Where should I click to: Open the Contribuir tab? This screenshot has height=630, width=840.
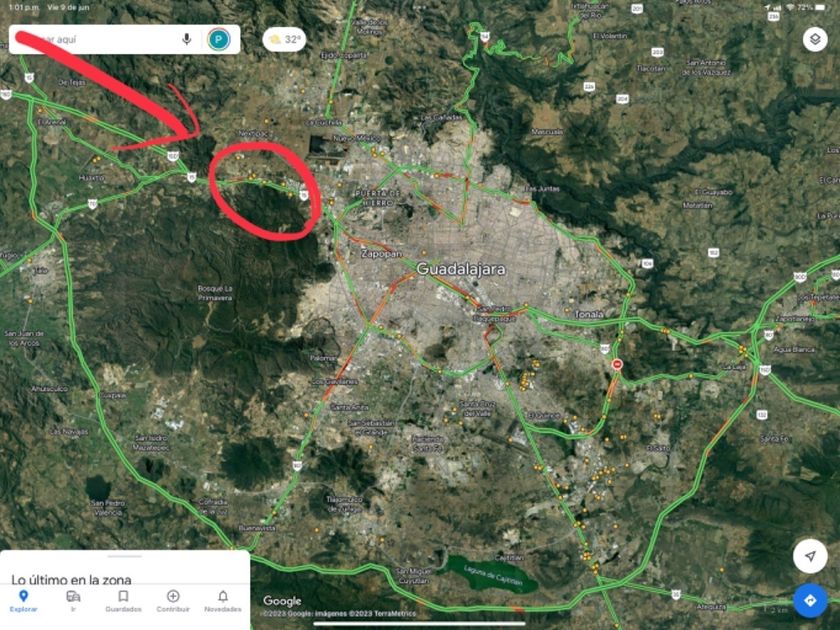click(173, 600)
